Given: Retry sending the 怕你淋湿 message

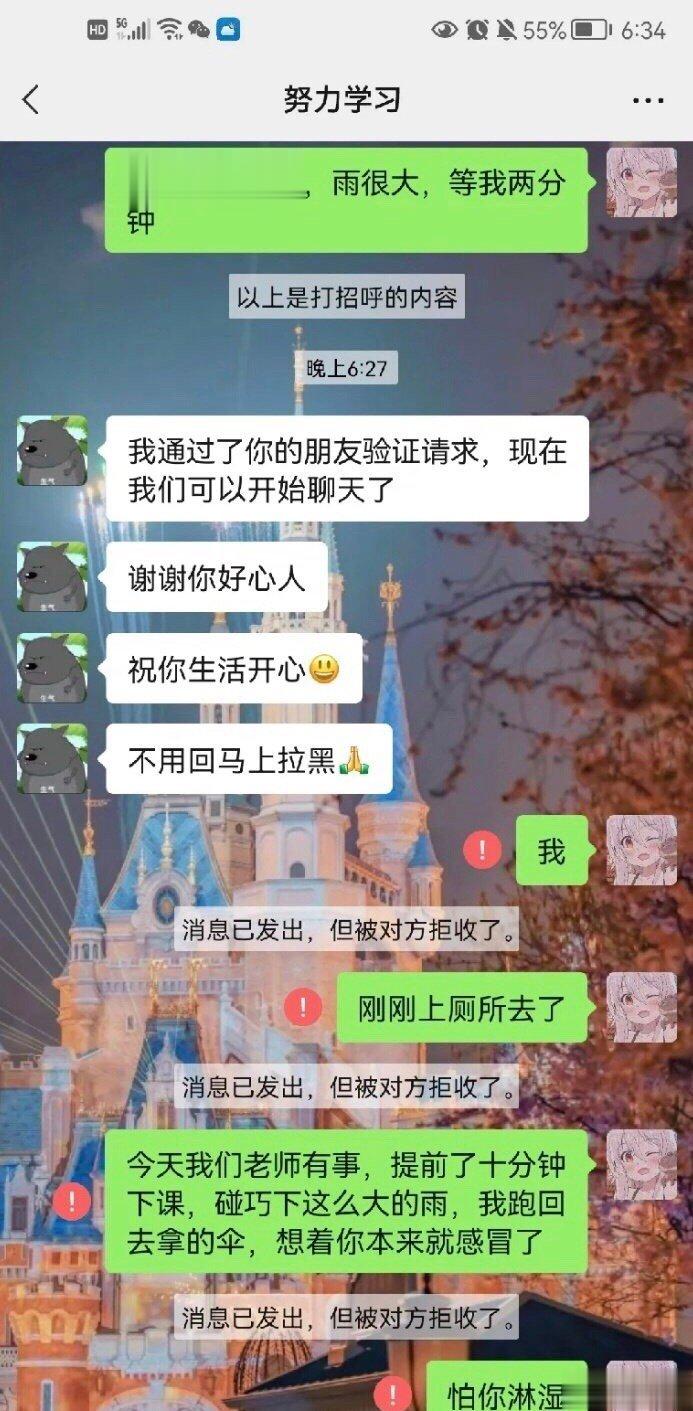Looking at the screenshot, I should pos(393,1393).
